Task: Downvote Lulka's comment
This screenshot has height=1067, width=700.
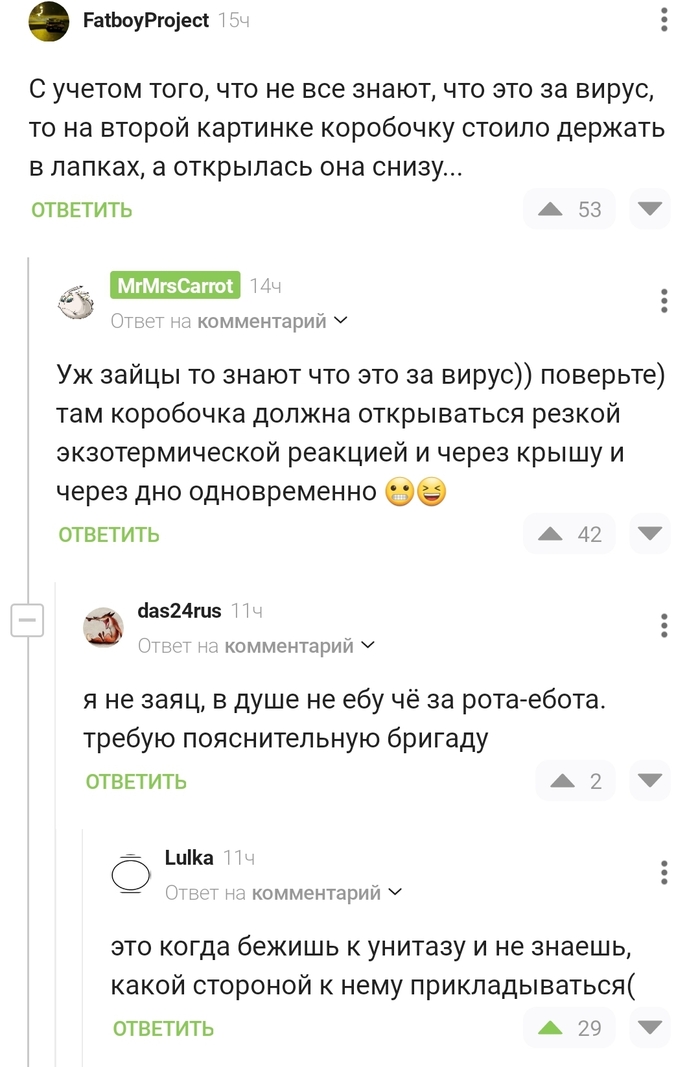Action: [650, 1027]
